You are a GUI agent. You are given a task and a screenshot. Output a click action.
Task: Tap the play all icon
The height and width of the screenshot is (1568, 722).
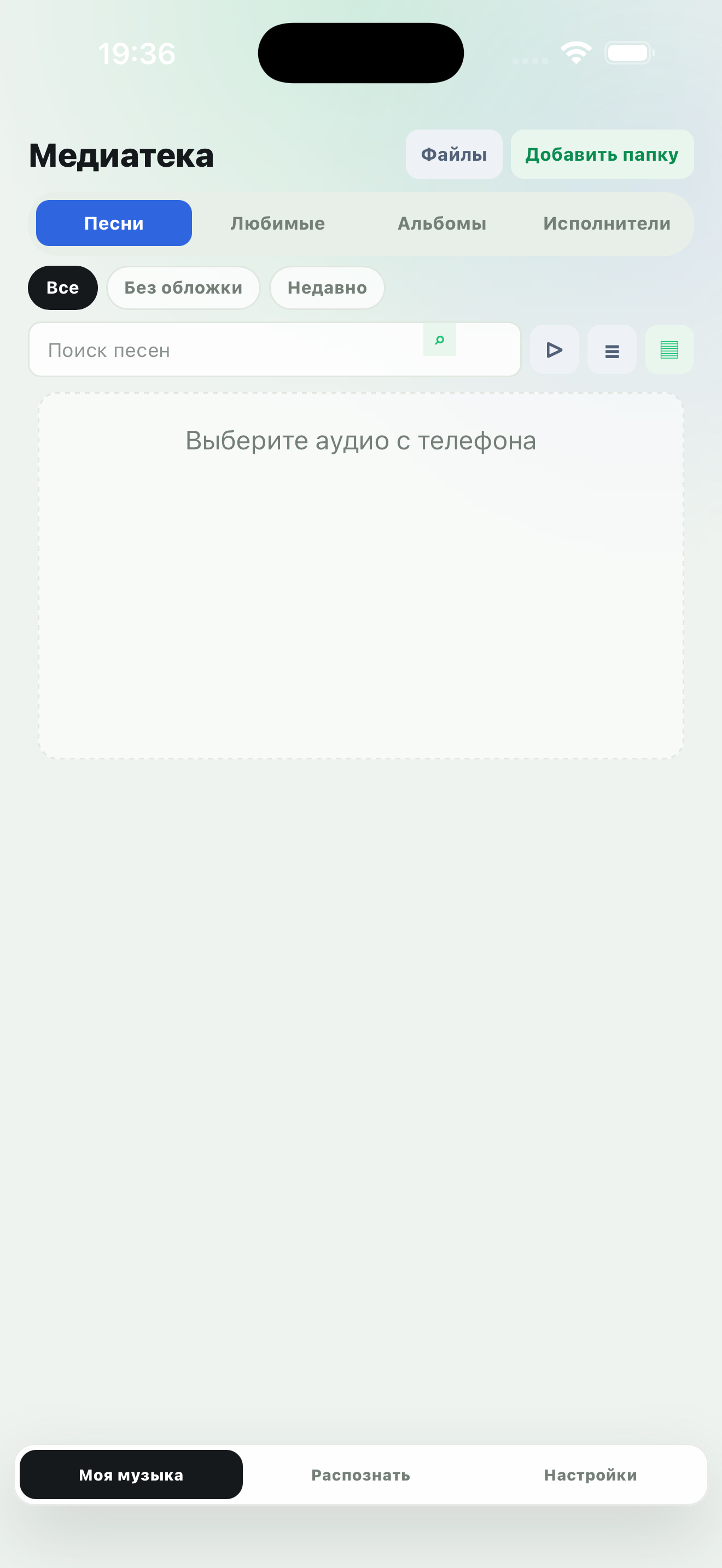point(554,350)
